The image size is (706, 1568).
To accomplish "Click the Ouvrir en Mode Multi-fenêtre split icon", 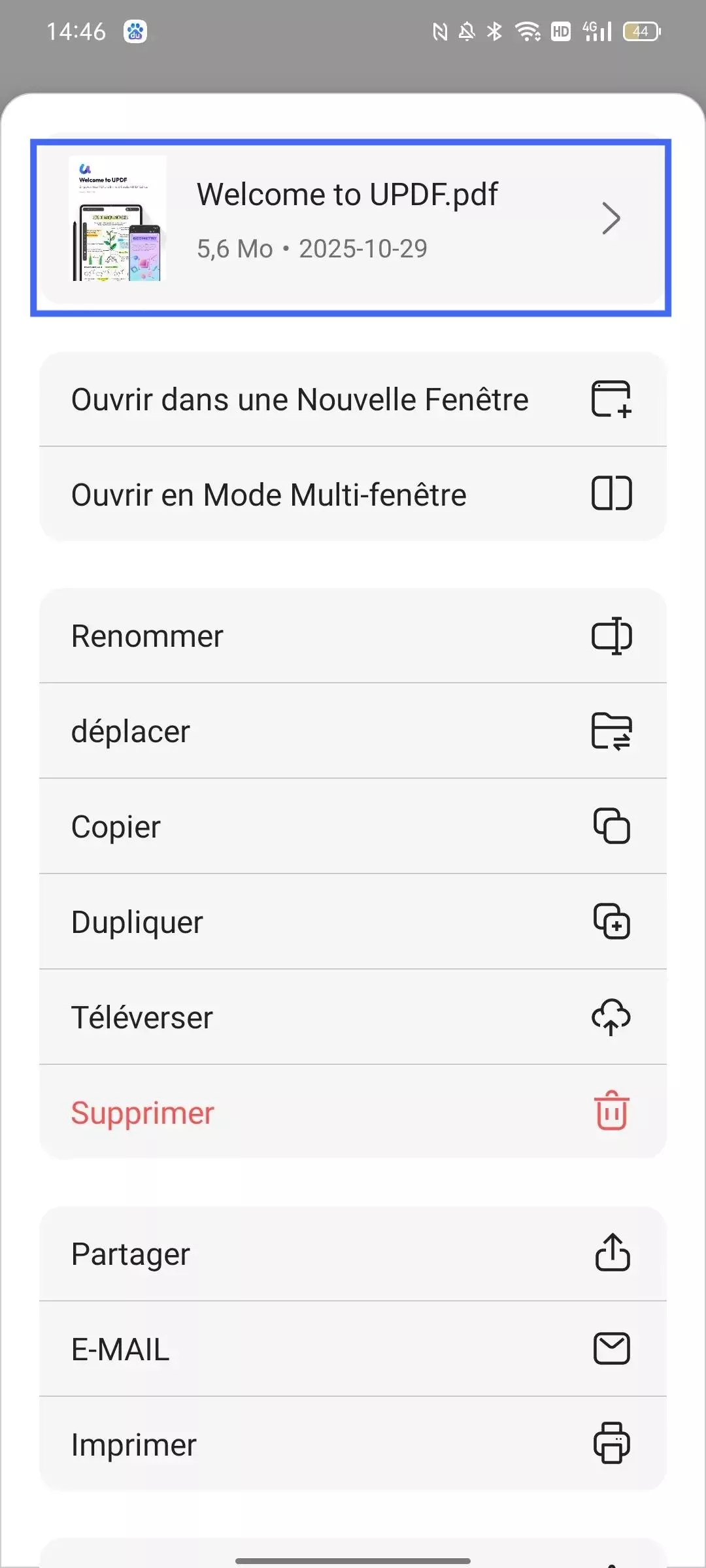I will click(x=613, y=494).
